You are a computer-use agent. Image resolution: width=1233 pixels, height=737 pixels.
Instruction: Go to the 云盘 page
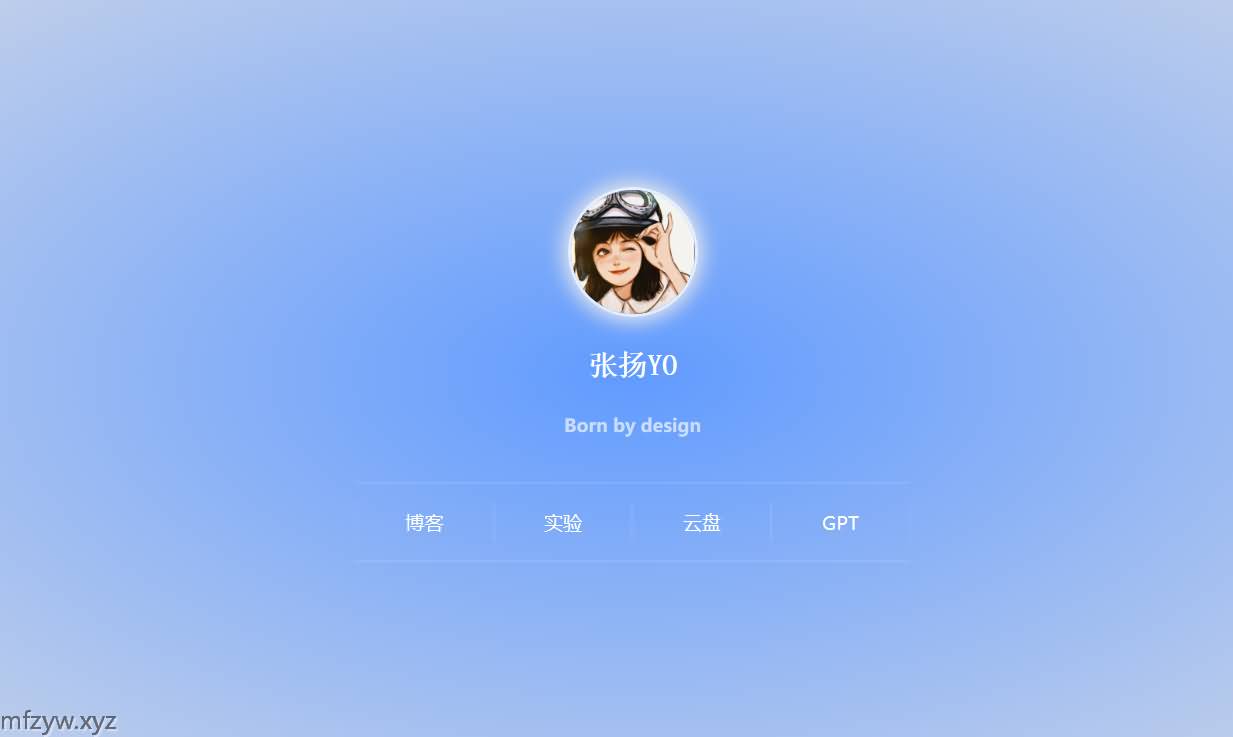pyautogui.click(x=702, y=523)
